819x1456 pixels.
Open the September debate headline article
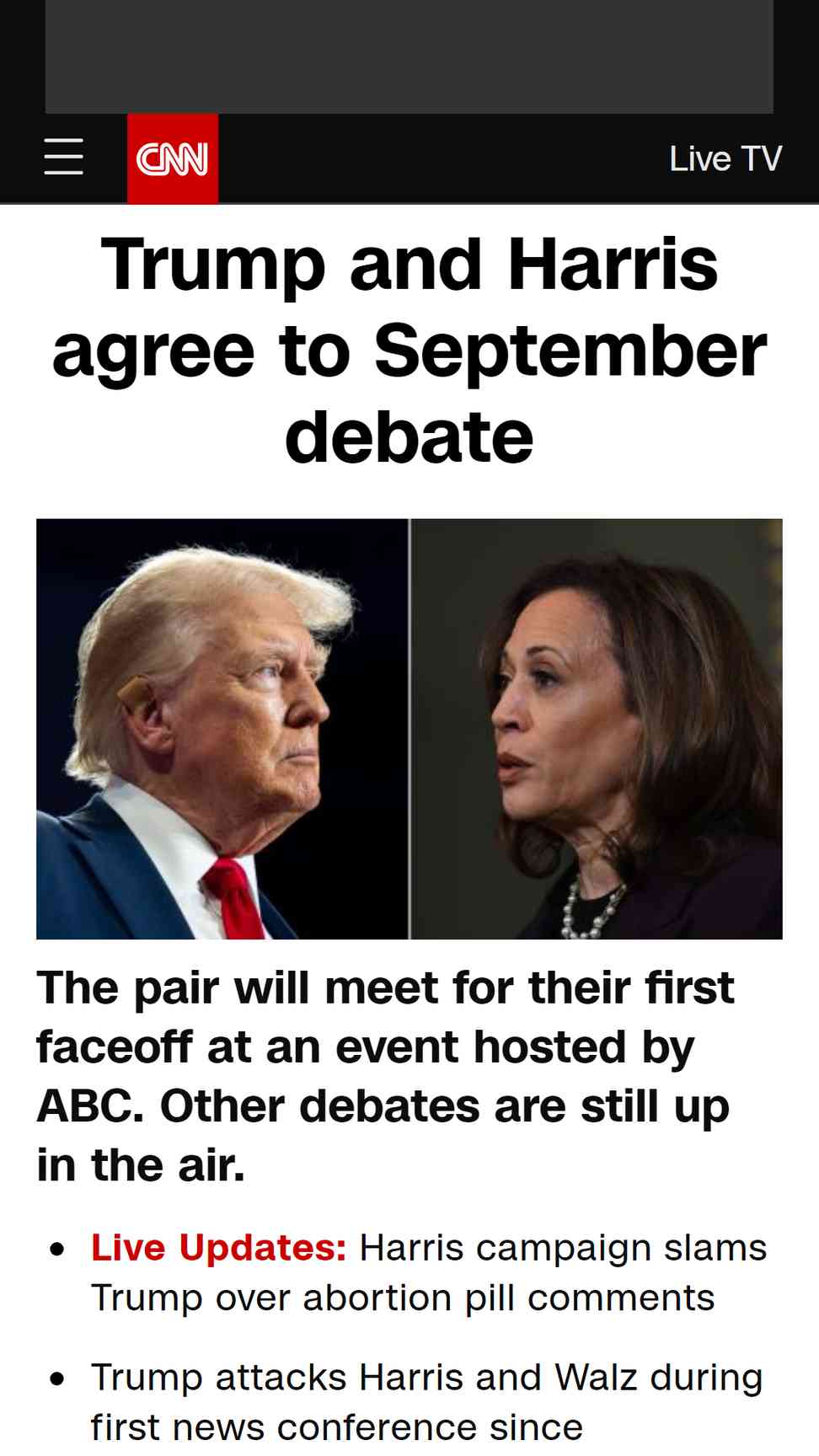[x=409, y=350]
